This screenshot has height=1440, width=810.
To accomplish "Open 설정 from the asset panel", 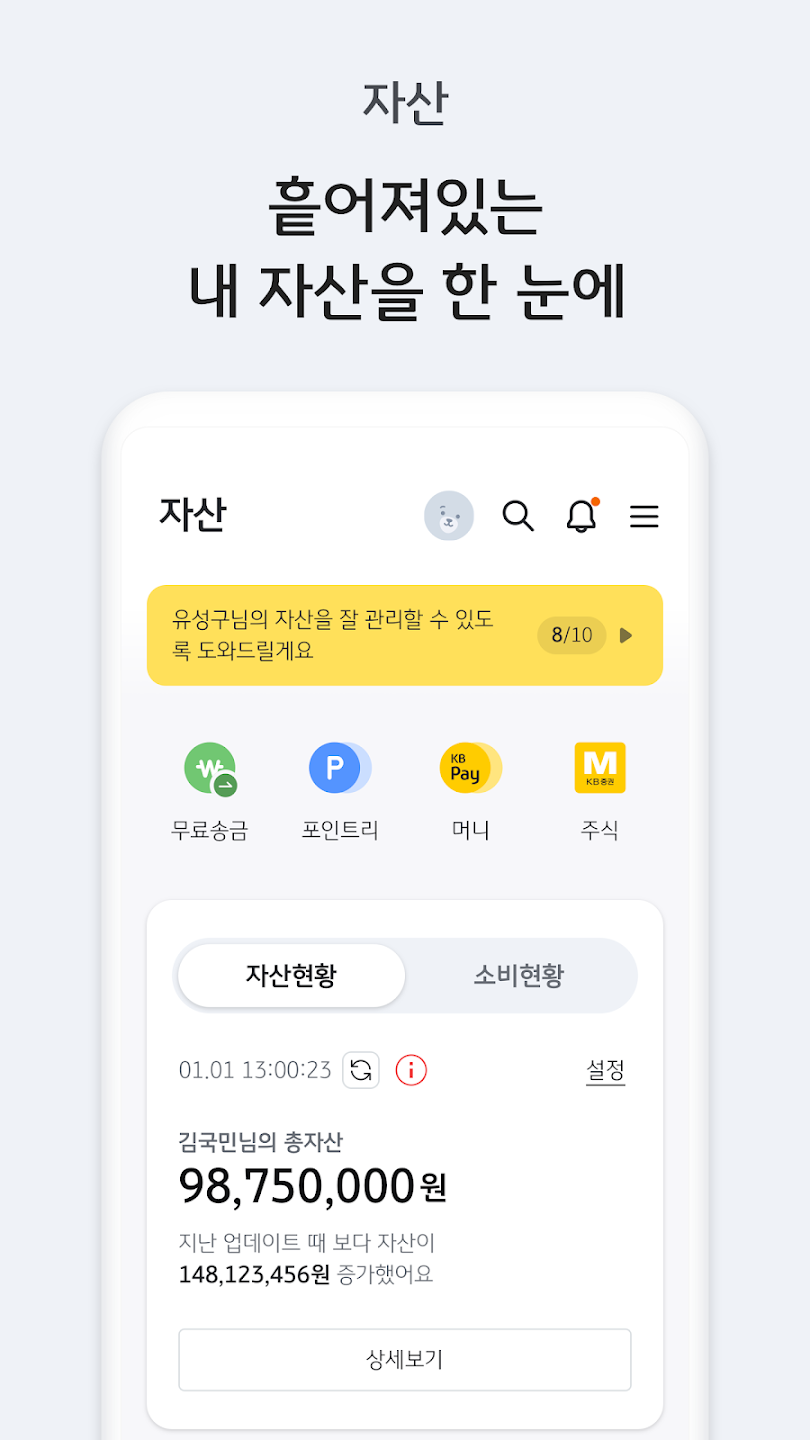I will pos(605,1070).
